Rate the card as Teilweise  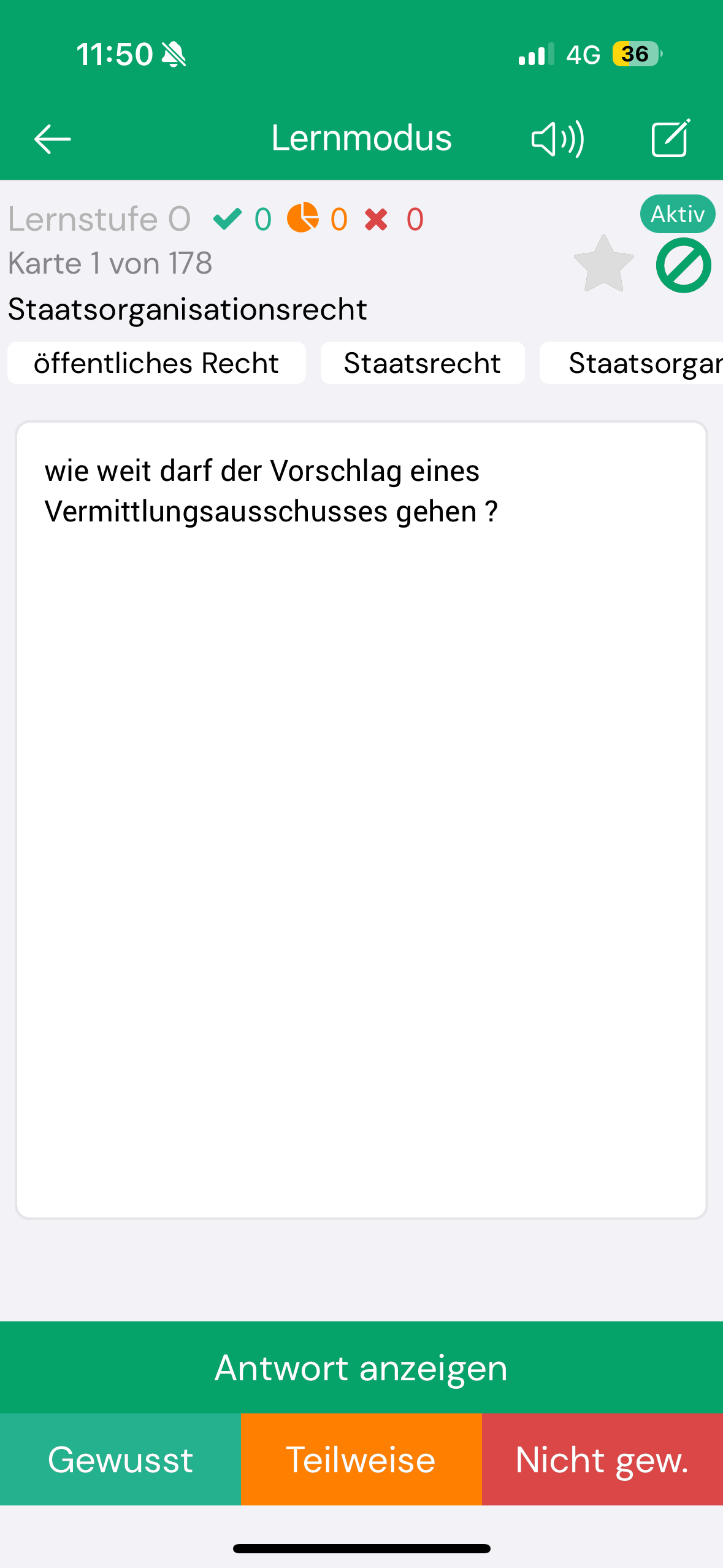(361, 1459)
